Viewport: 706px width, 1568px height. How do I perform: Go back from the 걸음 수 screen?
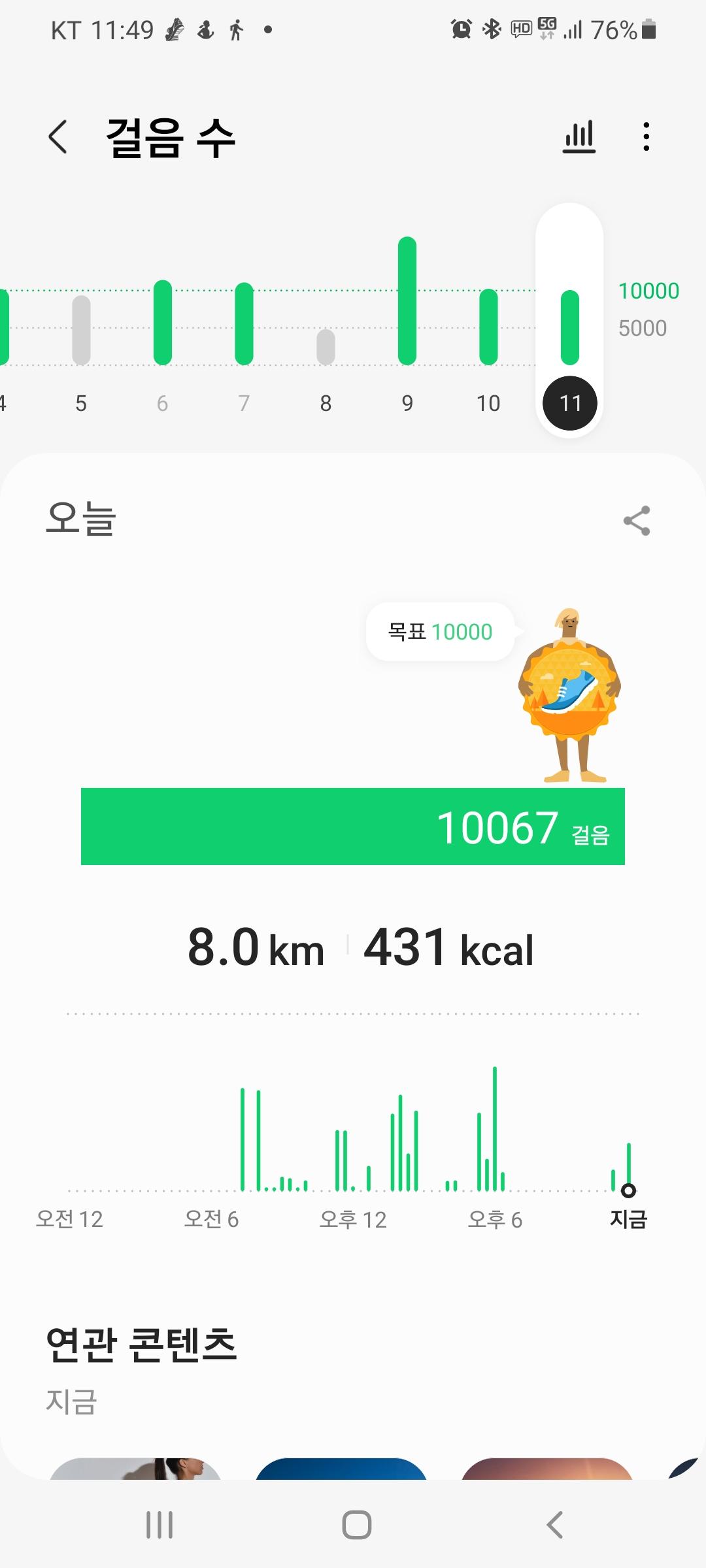[x=58, y=137]
